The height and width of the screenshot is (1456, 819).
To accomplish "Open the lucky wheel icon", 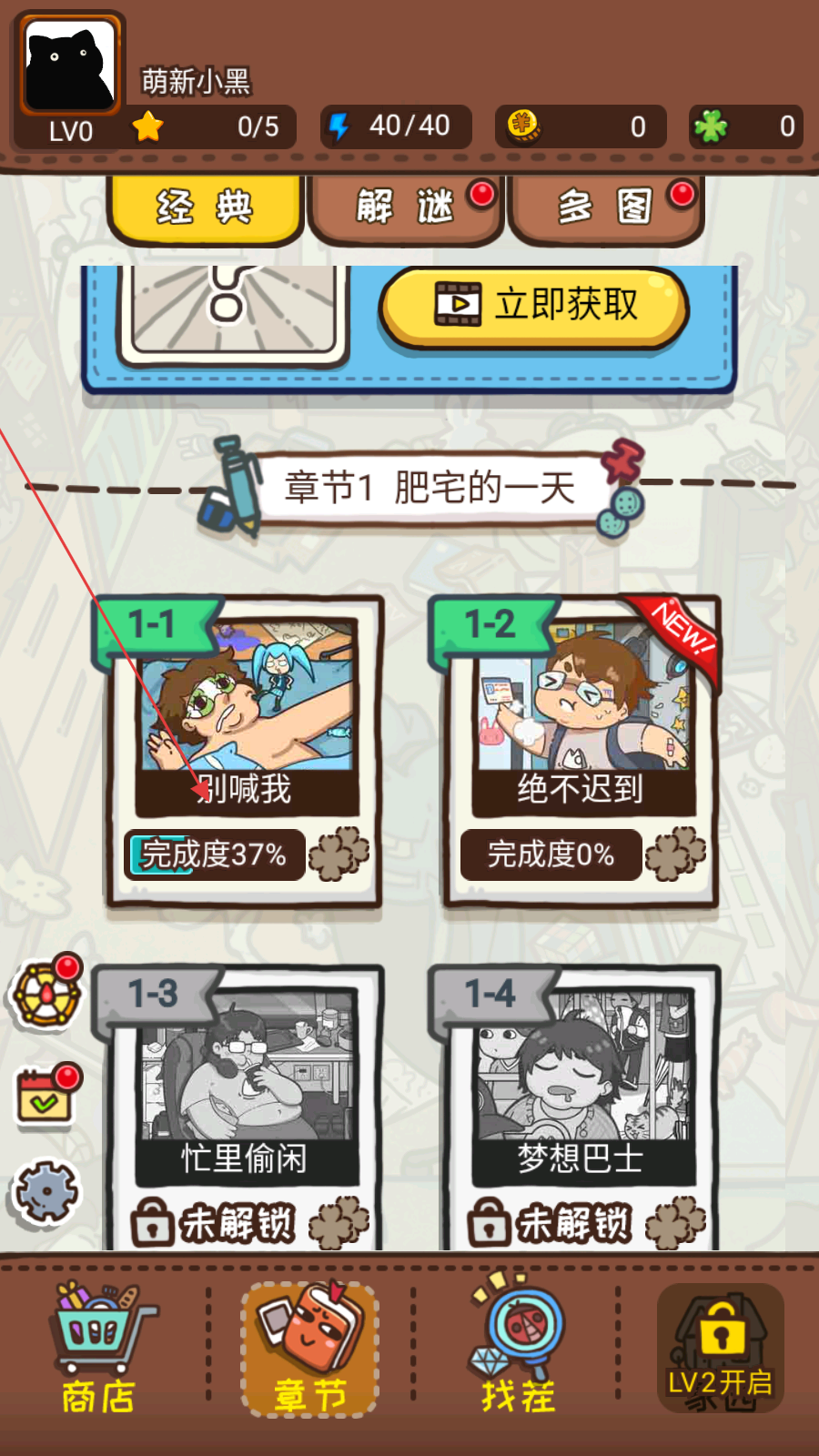I will coord(45,994).
